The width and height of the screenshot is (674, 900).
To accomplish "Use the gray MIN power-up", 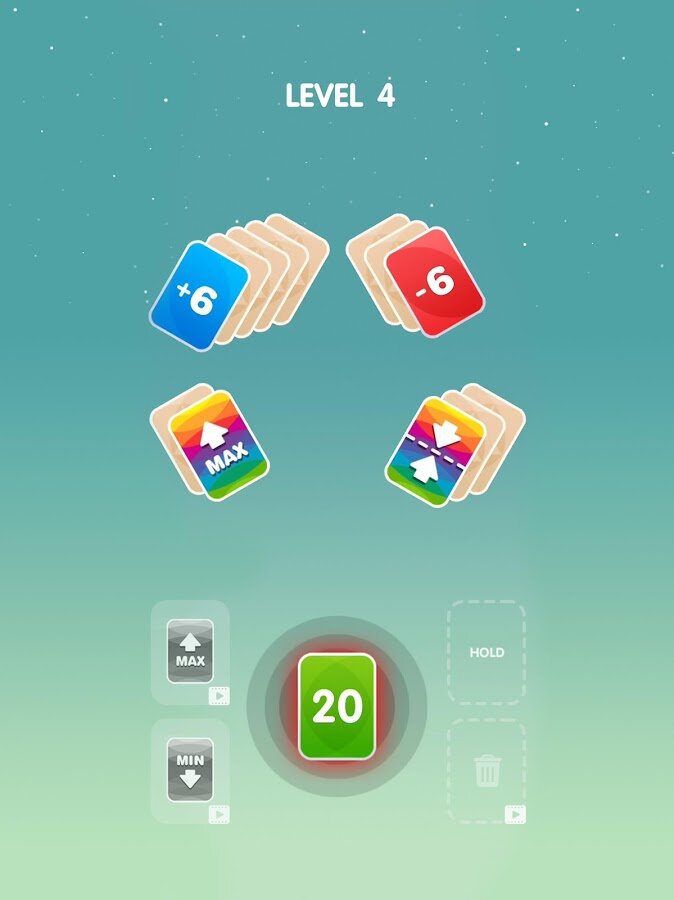I will pyautogui.click(x=190, y=770).
